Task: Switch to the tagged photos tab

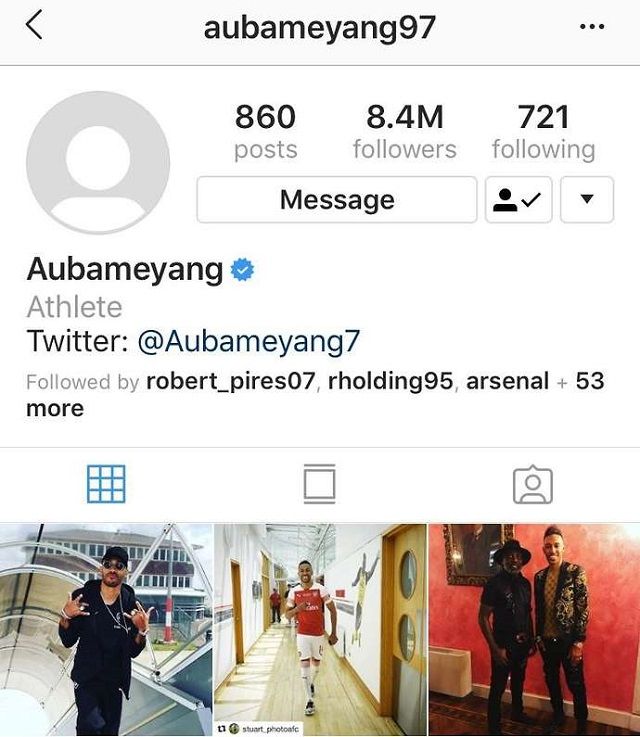Action: (x=532, y=485)
